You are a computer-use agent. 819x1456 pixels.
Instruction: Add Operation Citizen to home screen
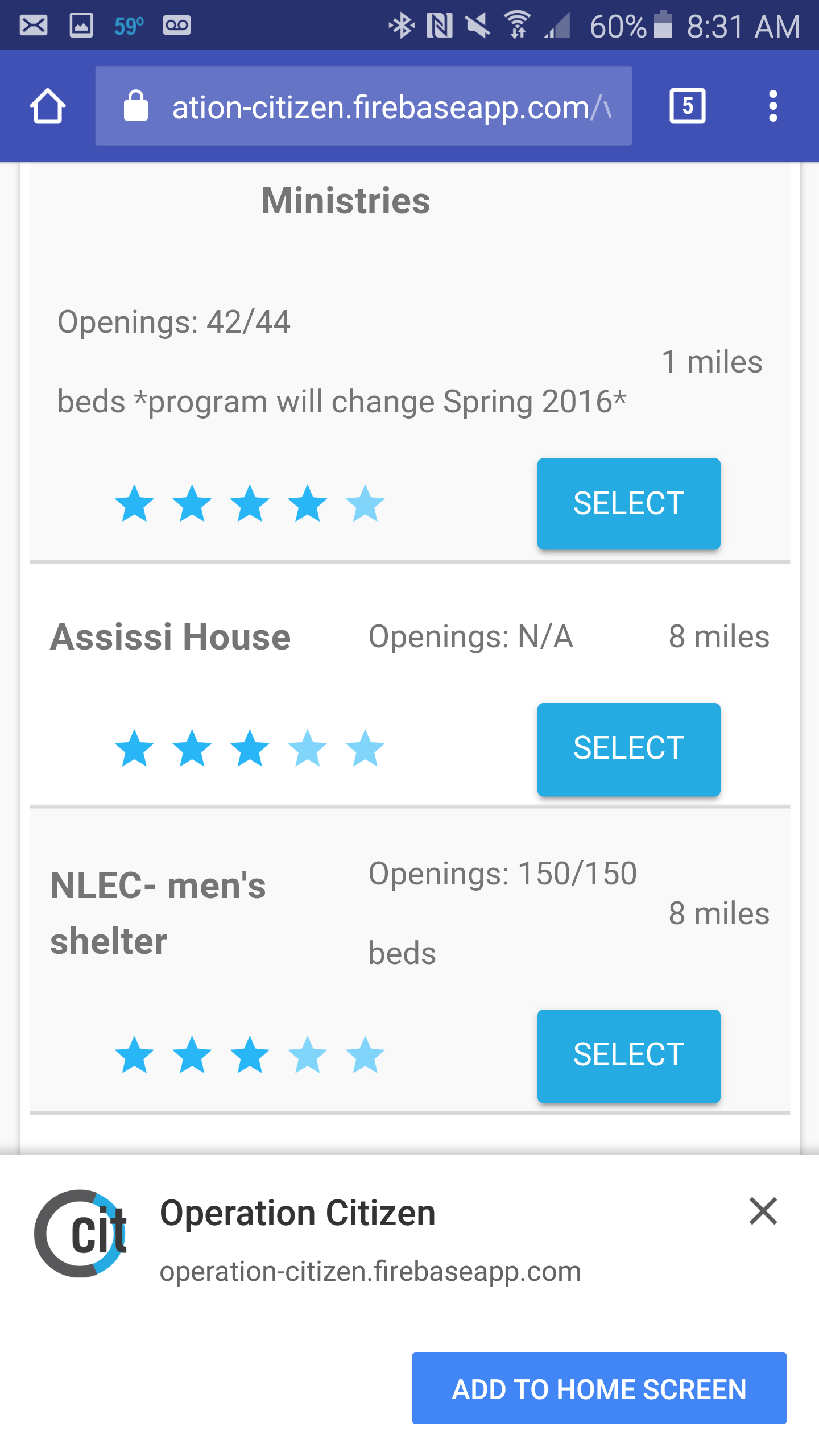click(x=599, y=1388)
